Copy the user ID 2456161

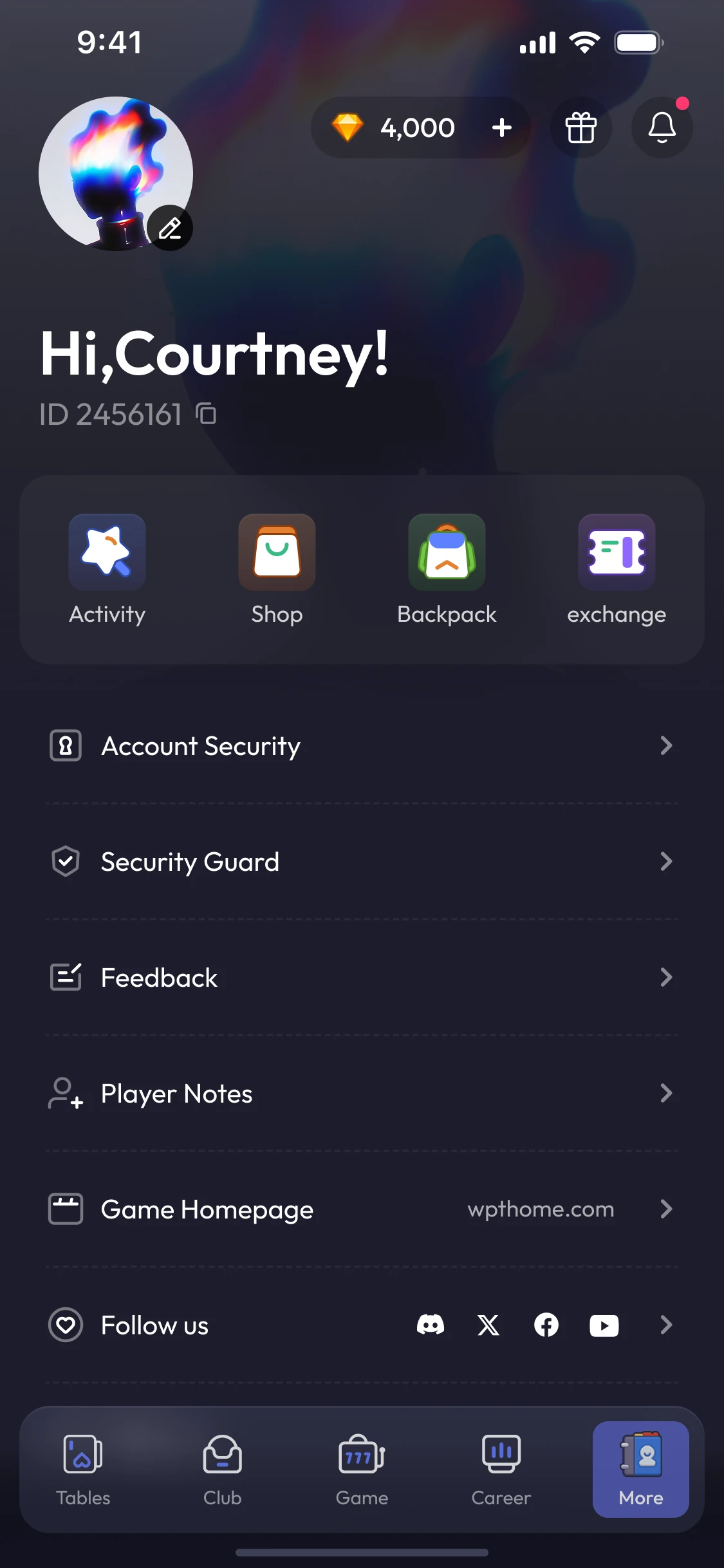tap(207, 414)
